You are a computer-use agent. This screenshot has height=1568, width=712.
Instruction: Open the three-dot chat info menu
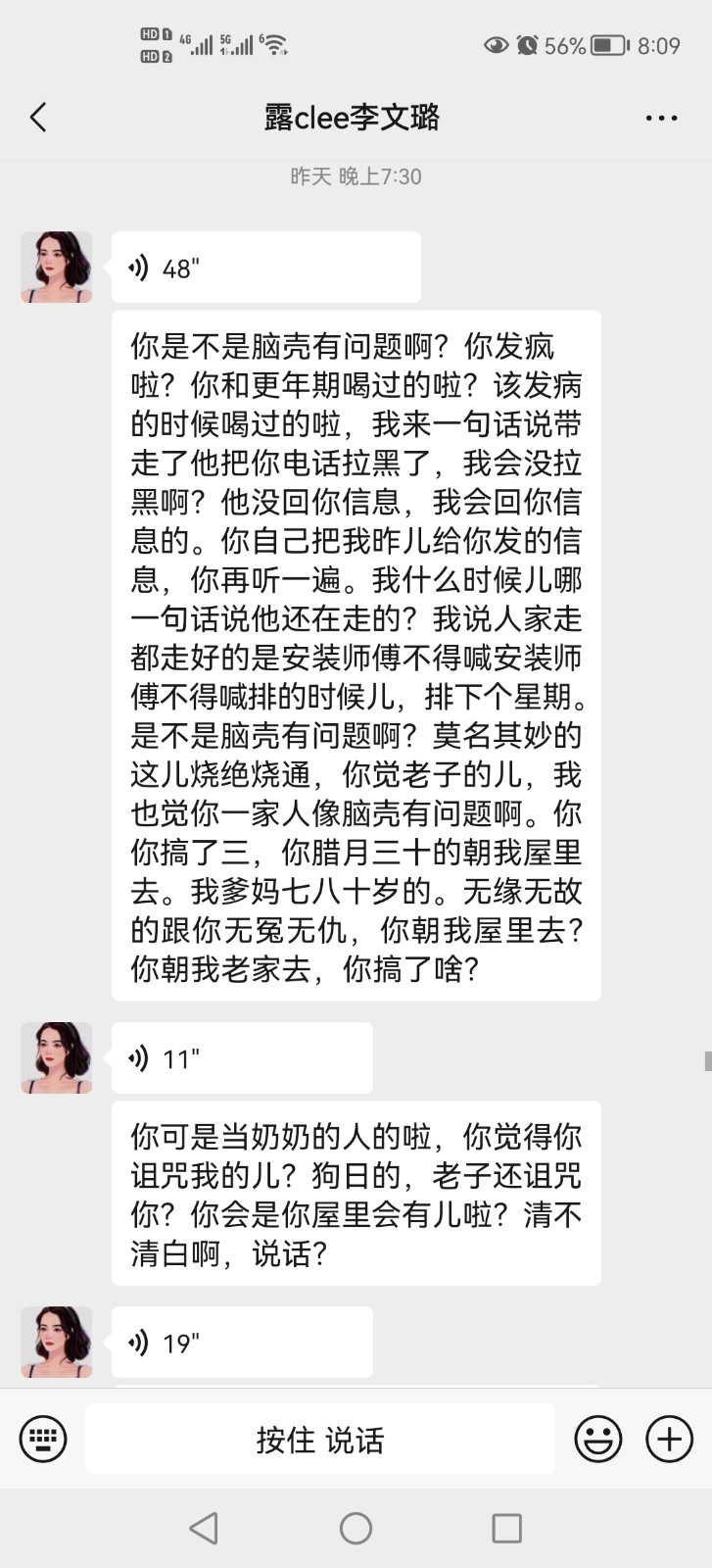point(661,119)
